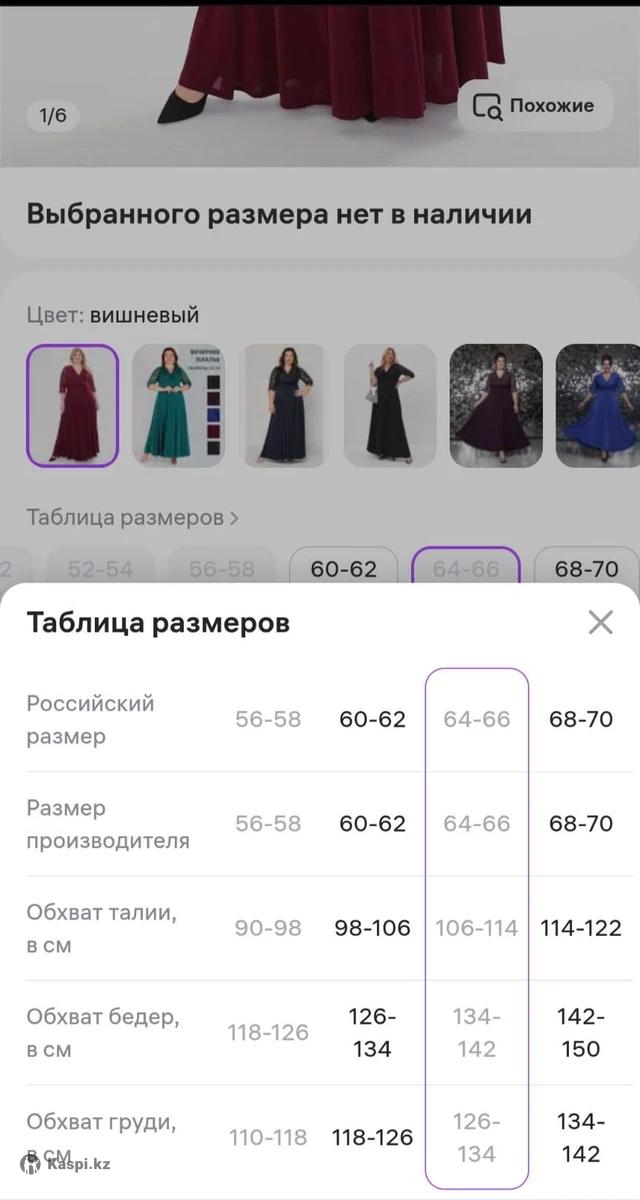This screenshot has width=640, height=1200.
Task: Choose size chip 68-70
Action: click(x=587, y=568)
